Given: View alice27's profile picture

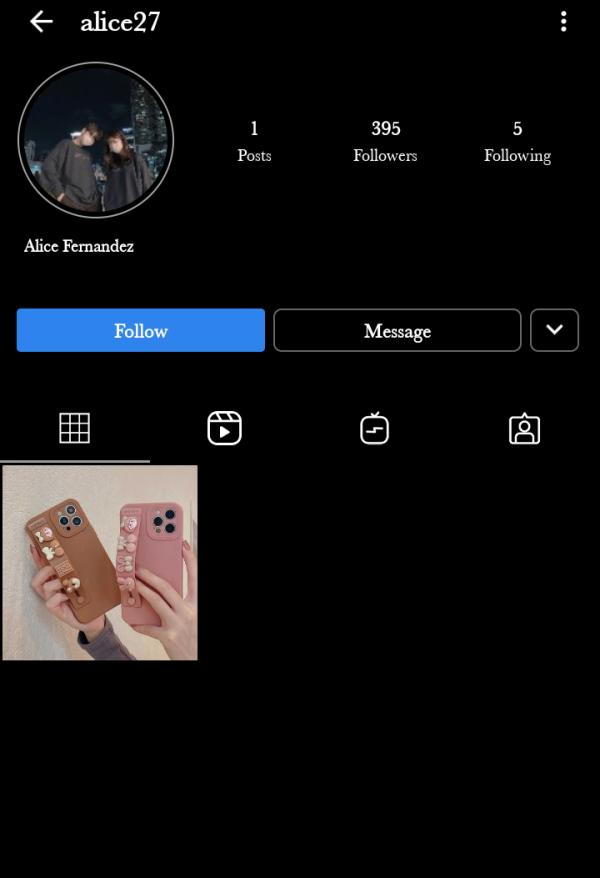Looking at the screenshot, I should [x=96, y=140].
